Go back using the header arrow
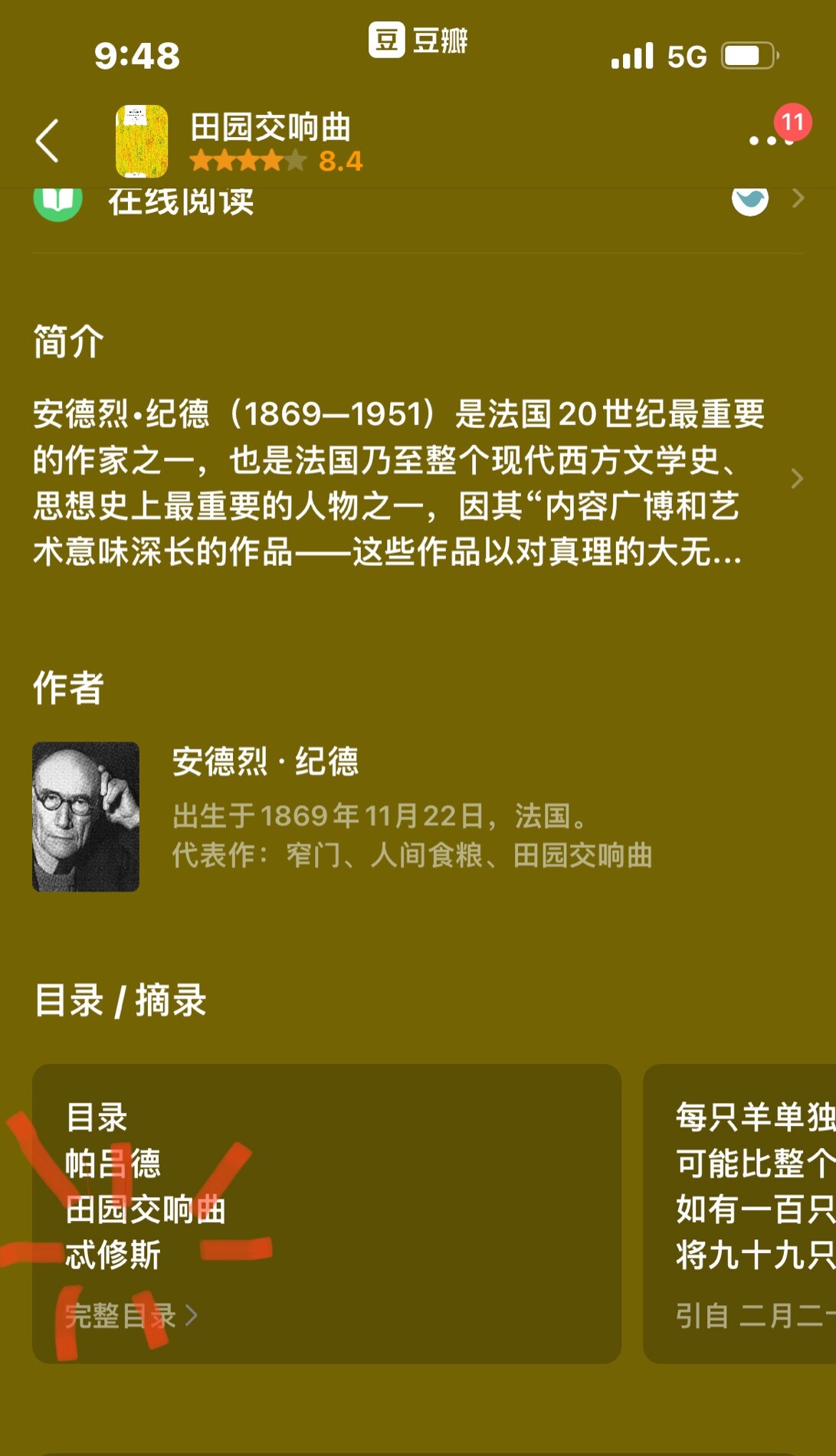Image resolution: width=836 pixels, height=1456 pixels. [48, 141]
